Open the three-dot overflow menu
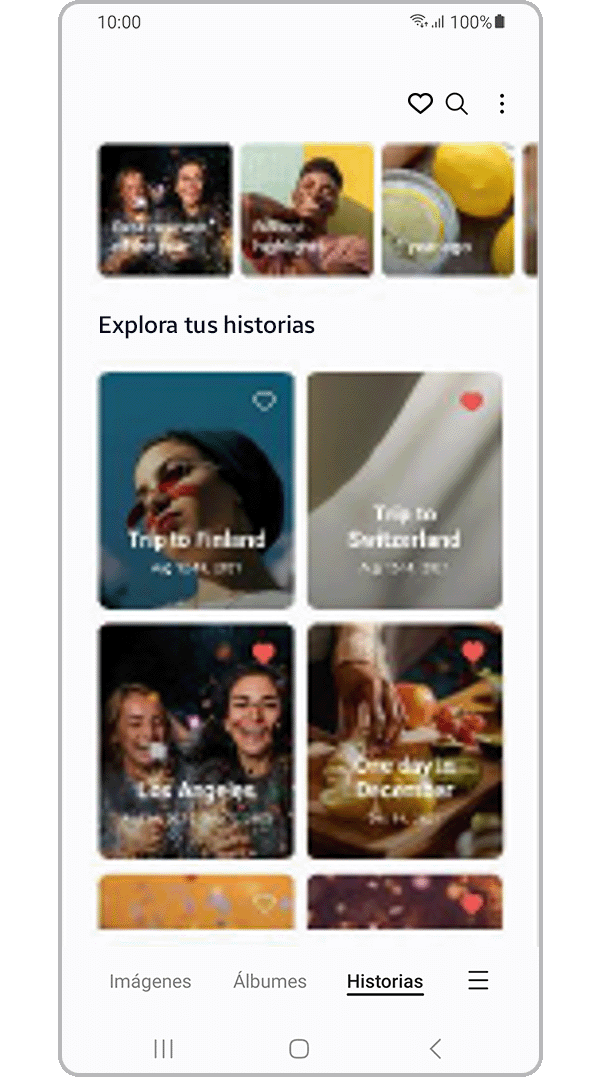Screen dimensions: 600x1077 pyautogui.click(x=502, y=104)
